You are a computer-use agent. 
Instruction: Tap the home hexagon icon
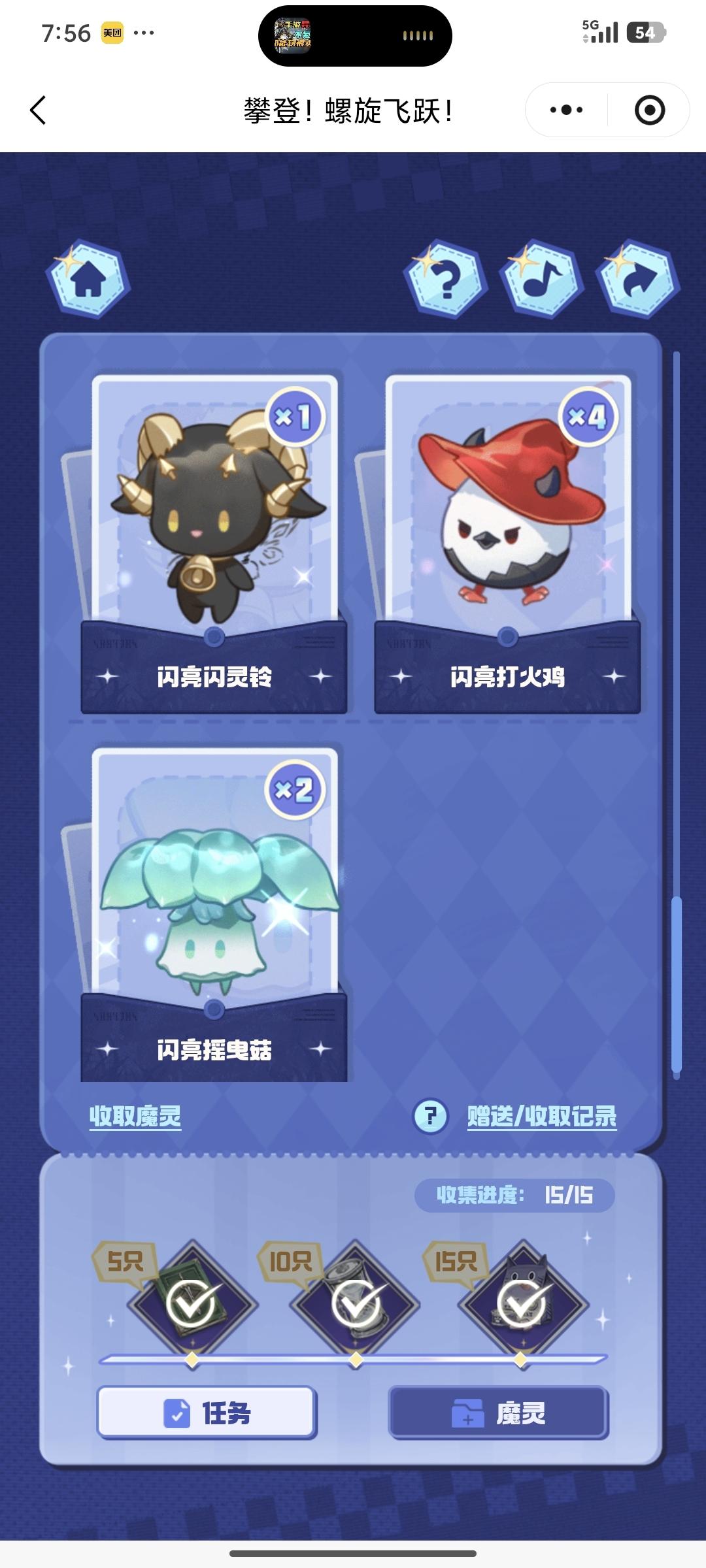click(88, 280)
